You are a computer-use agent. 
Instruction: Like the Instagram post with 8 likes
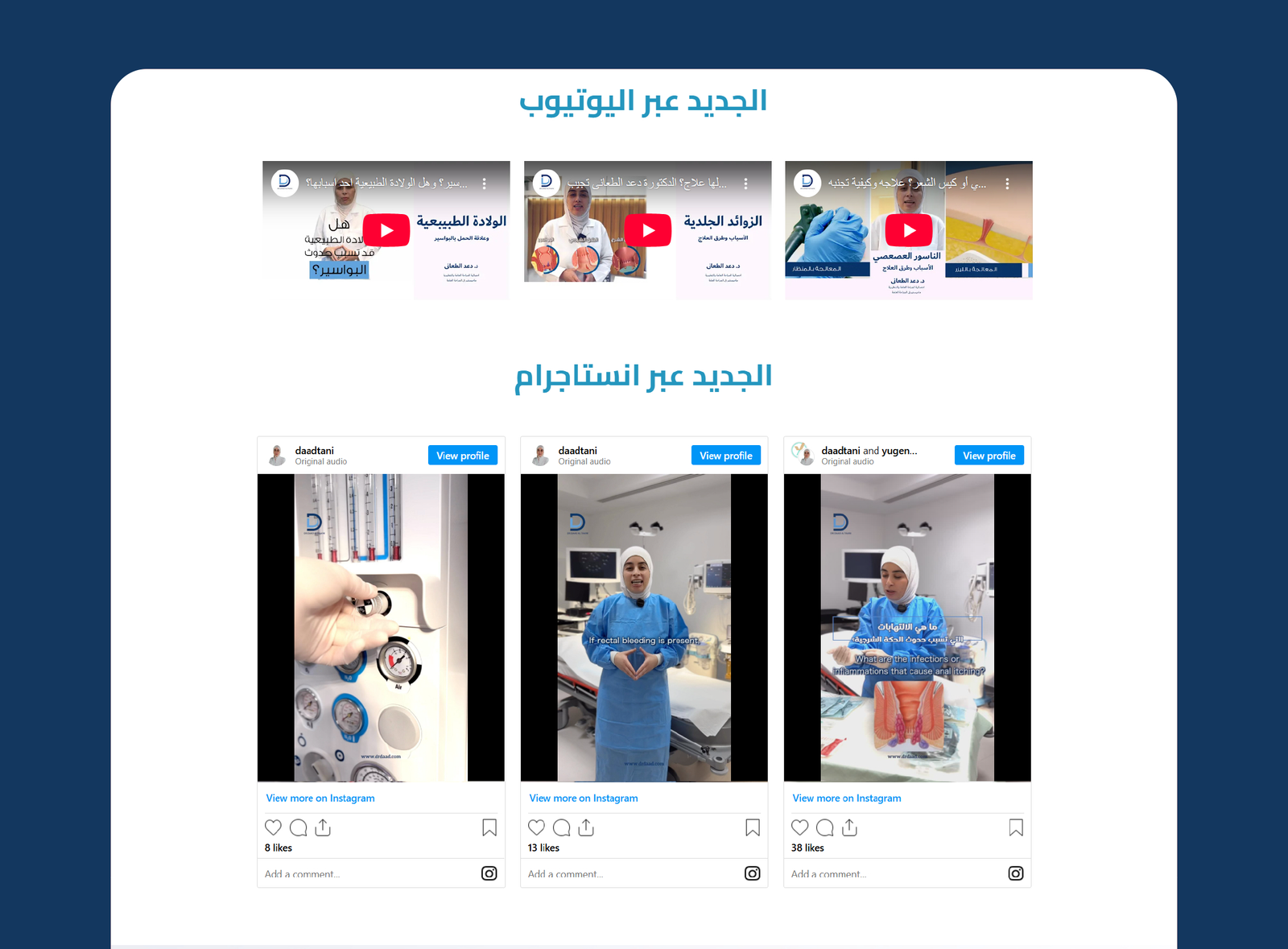274,827
